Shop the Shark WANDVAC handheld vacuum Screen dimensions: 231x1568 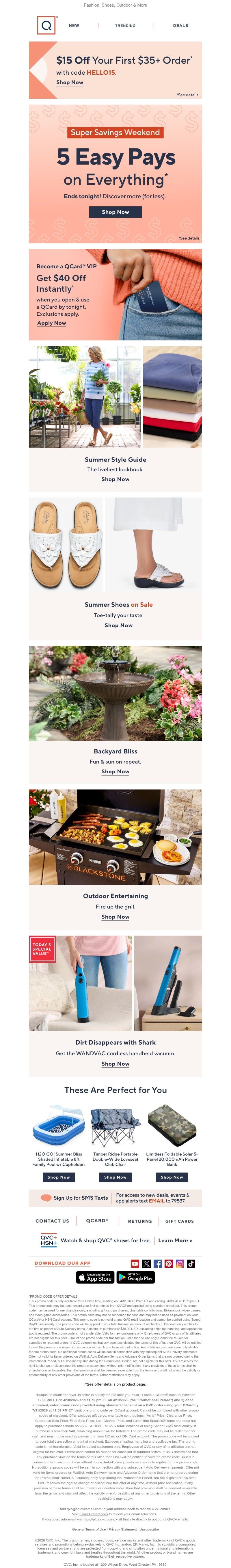pyautogui.click(x=115, y=1063)
